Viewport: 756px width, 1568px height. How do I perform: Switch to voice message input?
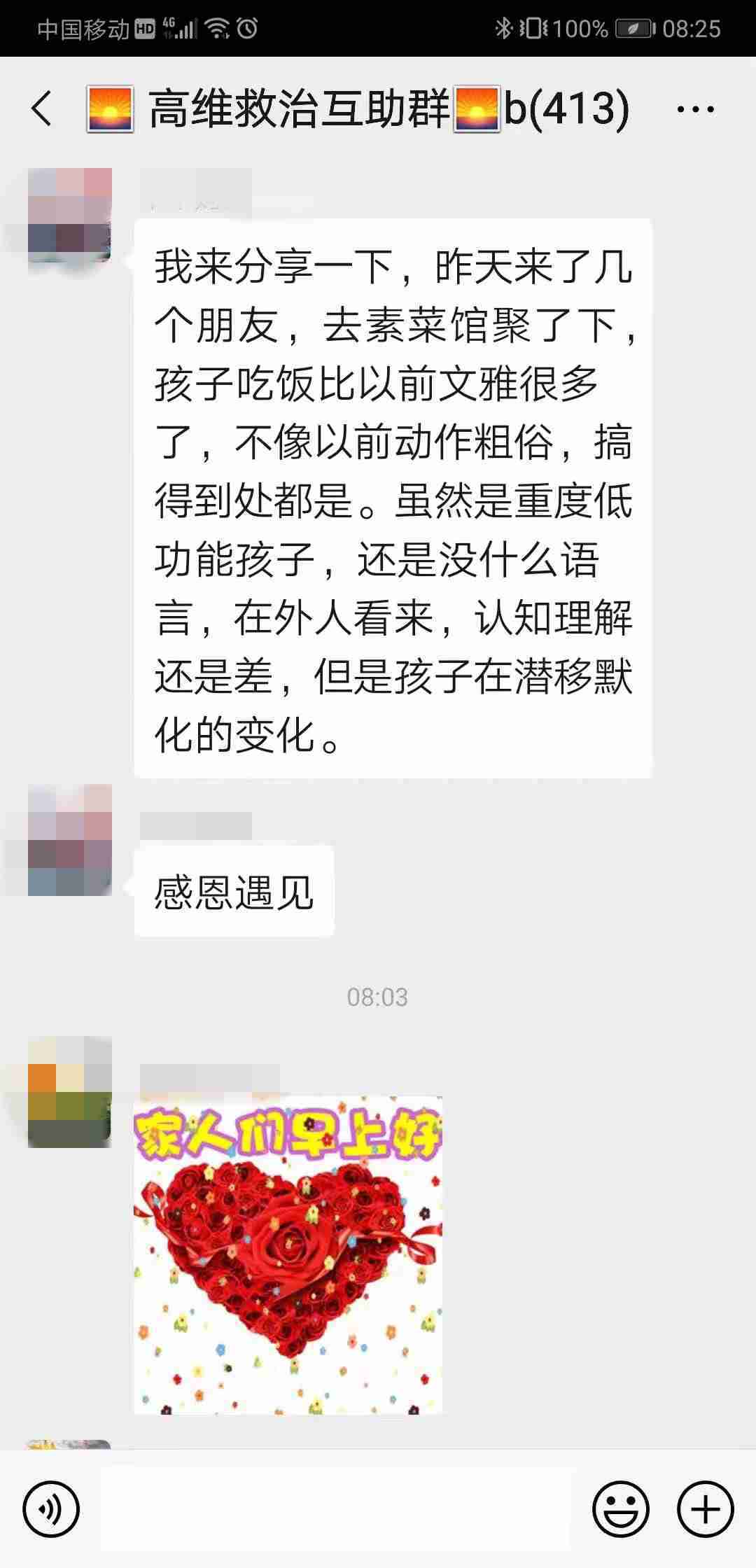pos(51,1510)
